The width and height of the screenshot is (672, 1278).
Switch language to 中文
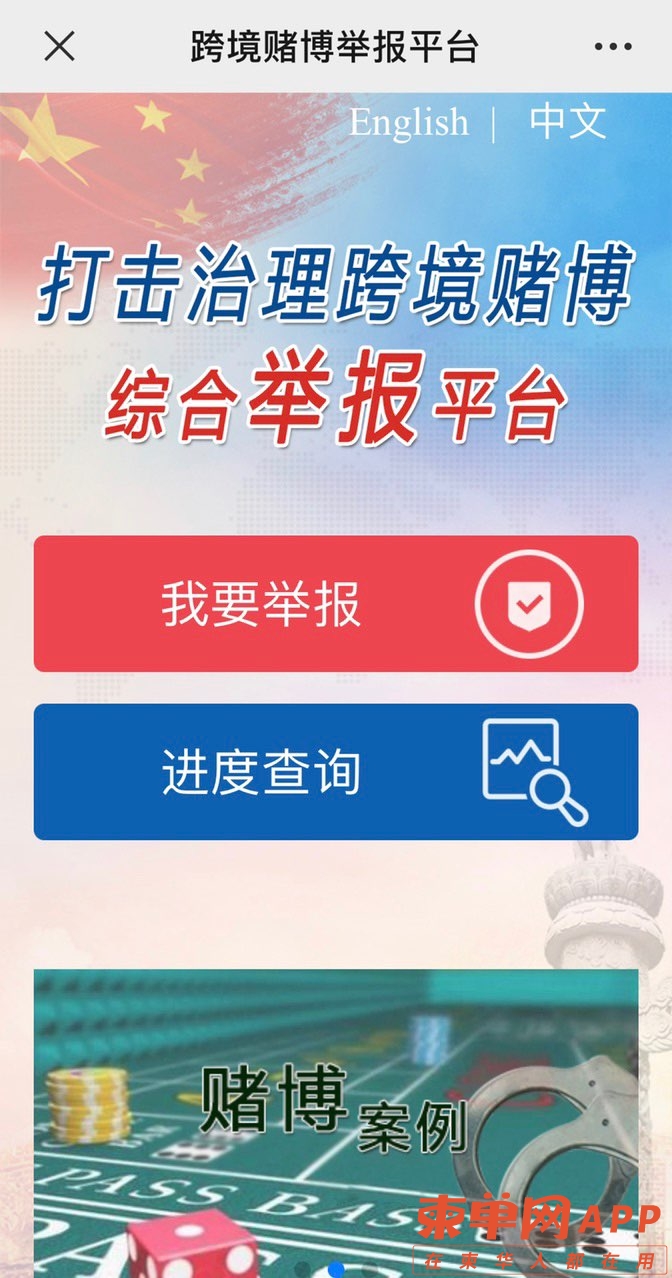(x=567, y=121)
